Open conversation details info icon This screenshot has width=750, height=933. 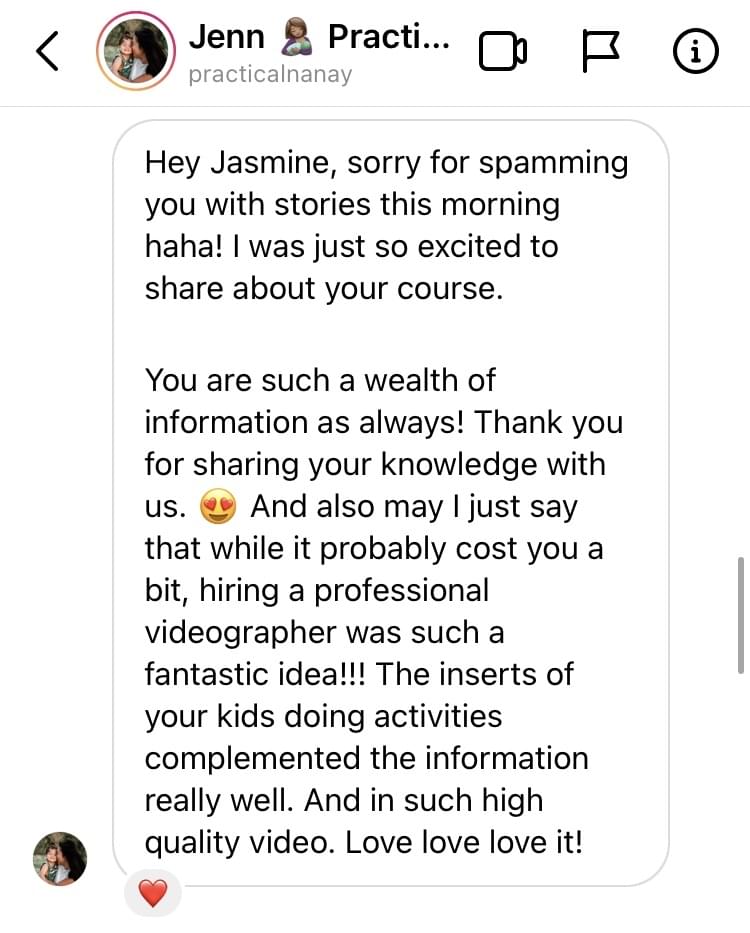pyautogui.click(x=696, y=52)
